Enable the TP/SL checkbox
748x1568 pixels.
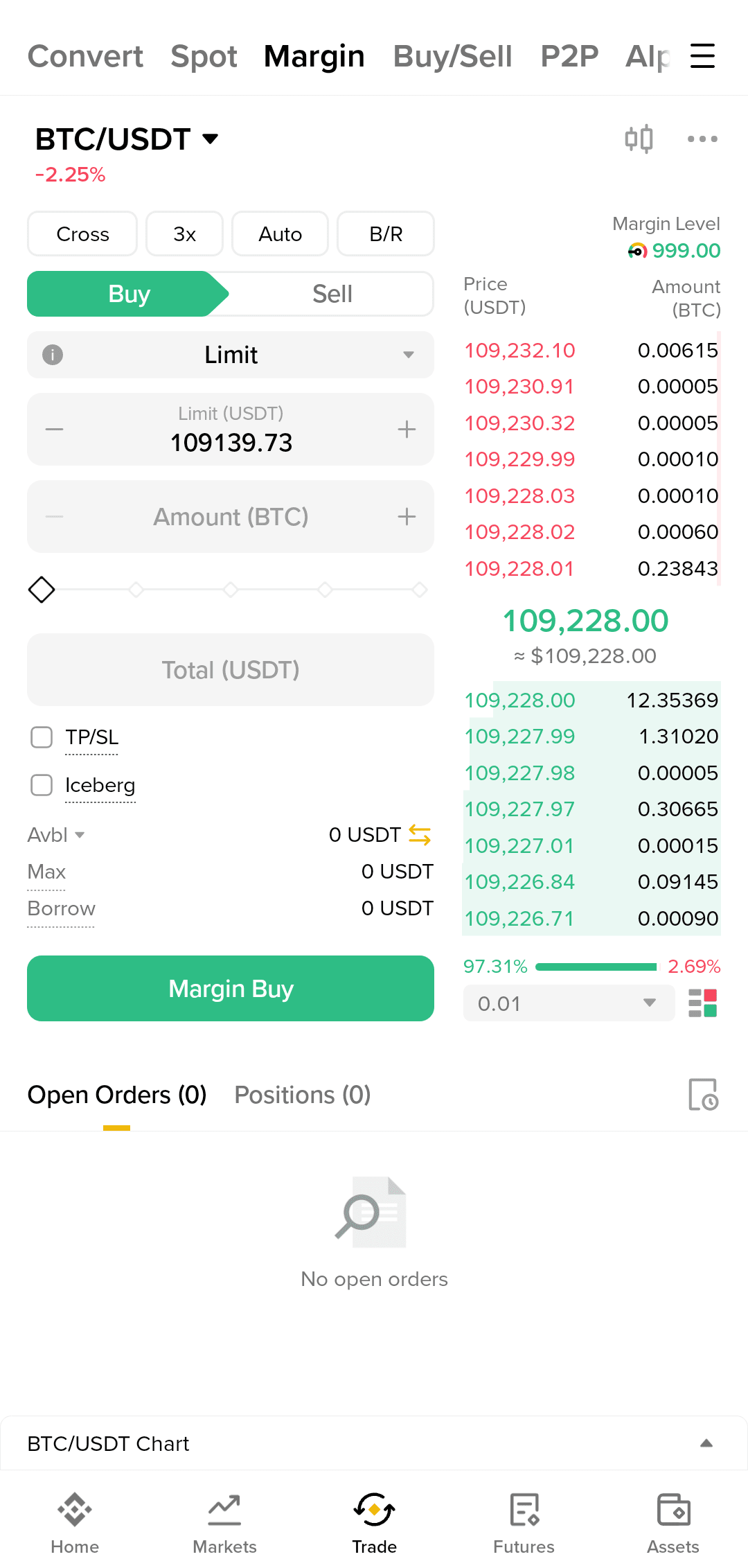pos(42,737)
